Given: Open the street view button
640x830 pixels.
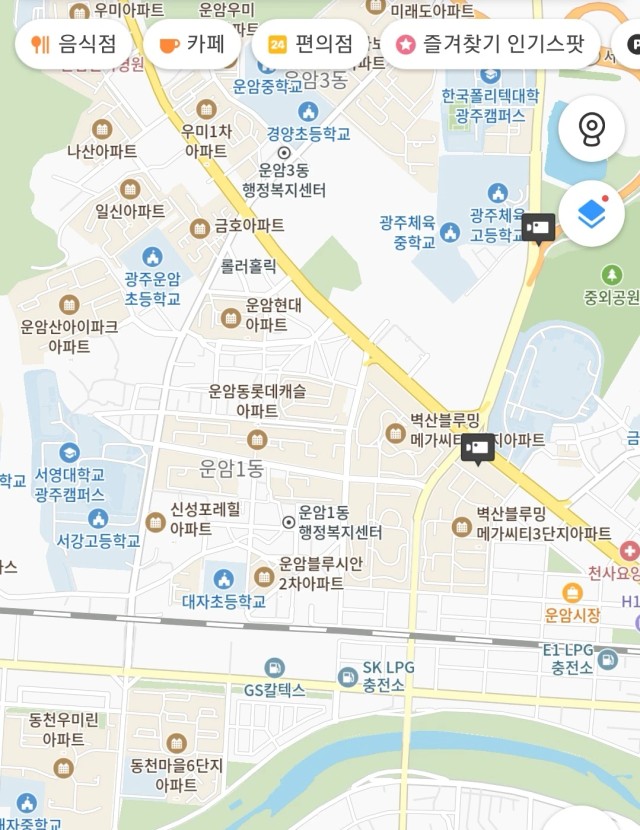Looking at the screenshot, I should [592, 128].
